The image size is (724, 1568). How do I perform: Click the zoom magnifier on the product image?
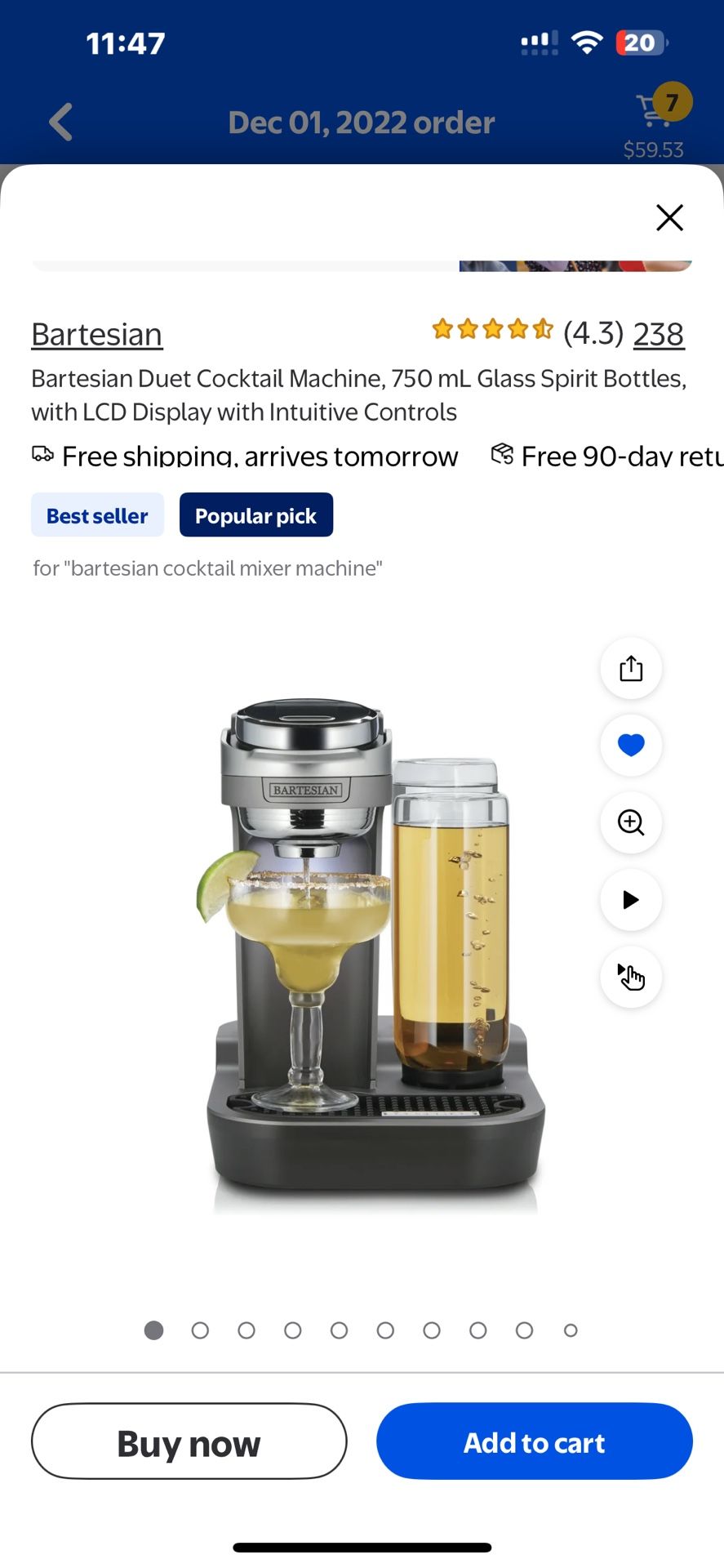coord(630,823)
